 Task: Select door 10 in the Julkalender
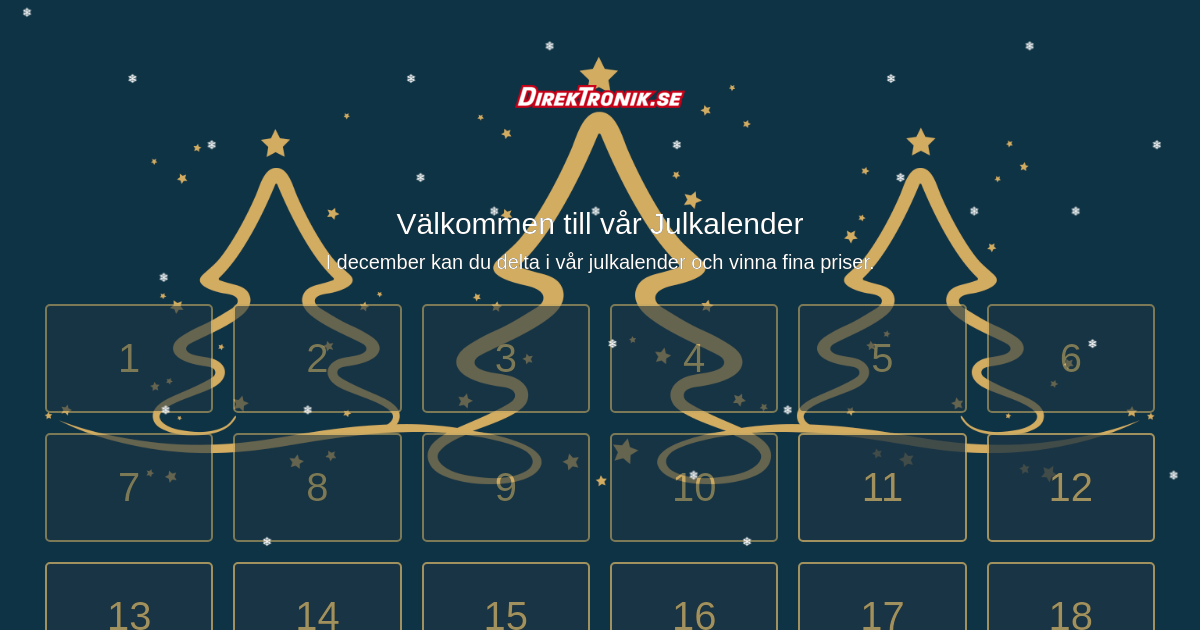[694, 487]
